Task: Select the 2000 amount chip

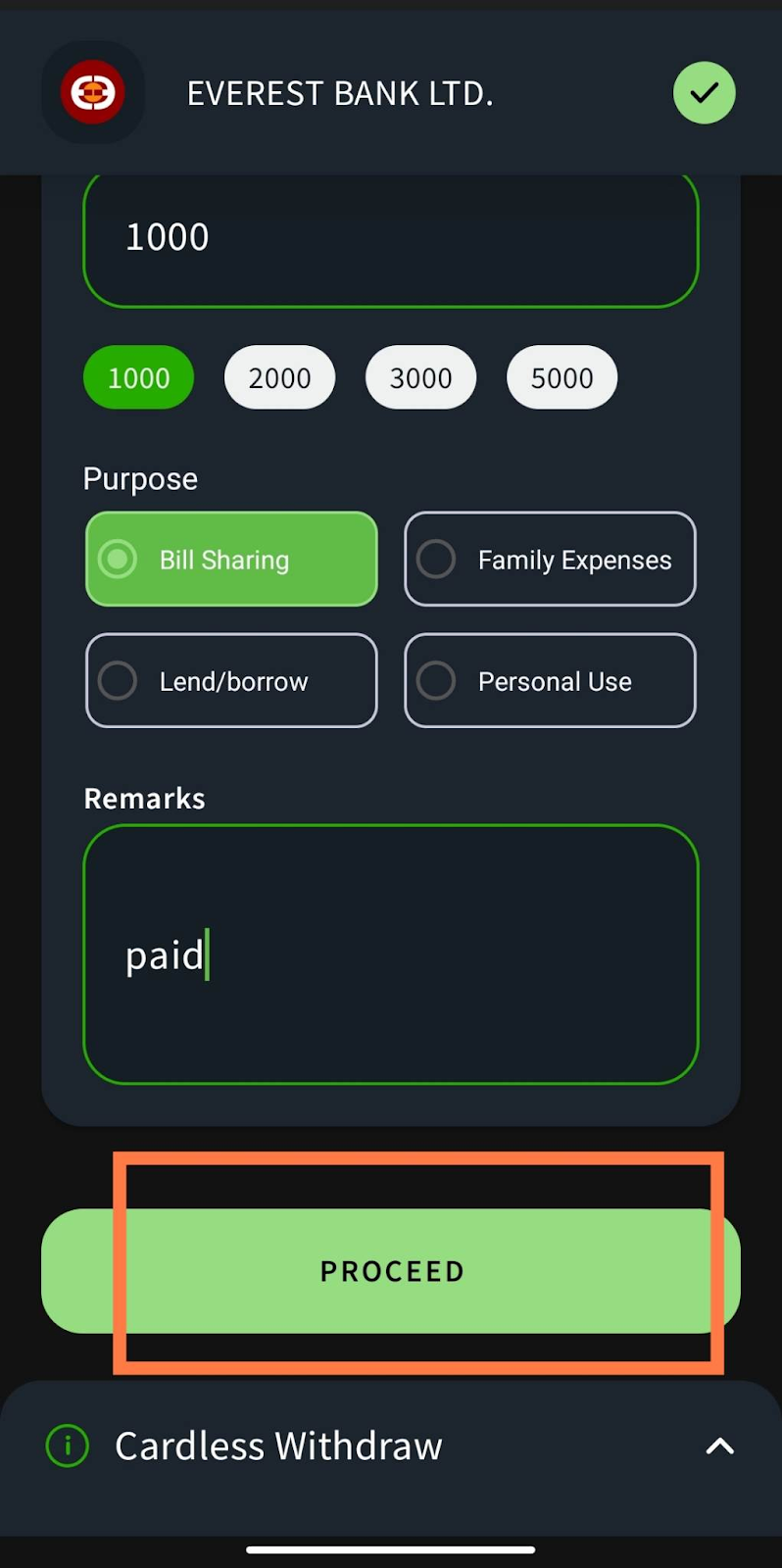Action: pyautogui.click(x=279, y=377)
